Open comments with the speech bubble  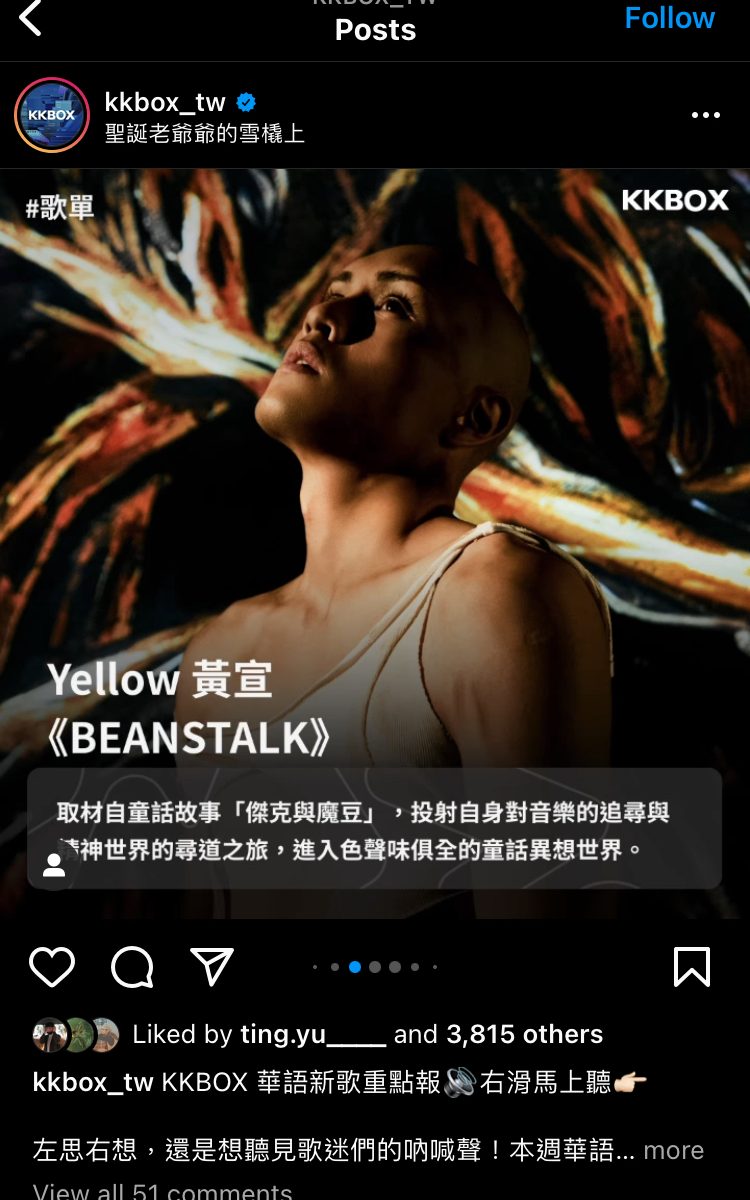(132, 967)
